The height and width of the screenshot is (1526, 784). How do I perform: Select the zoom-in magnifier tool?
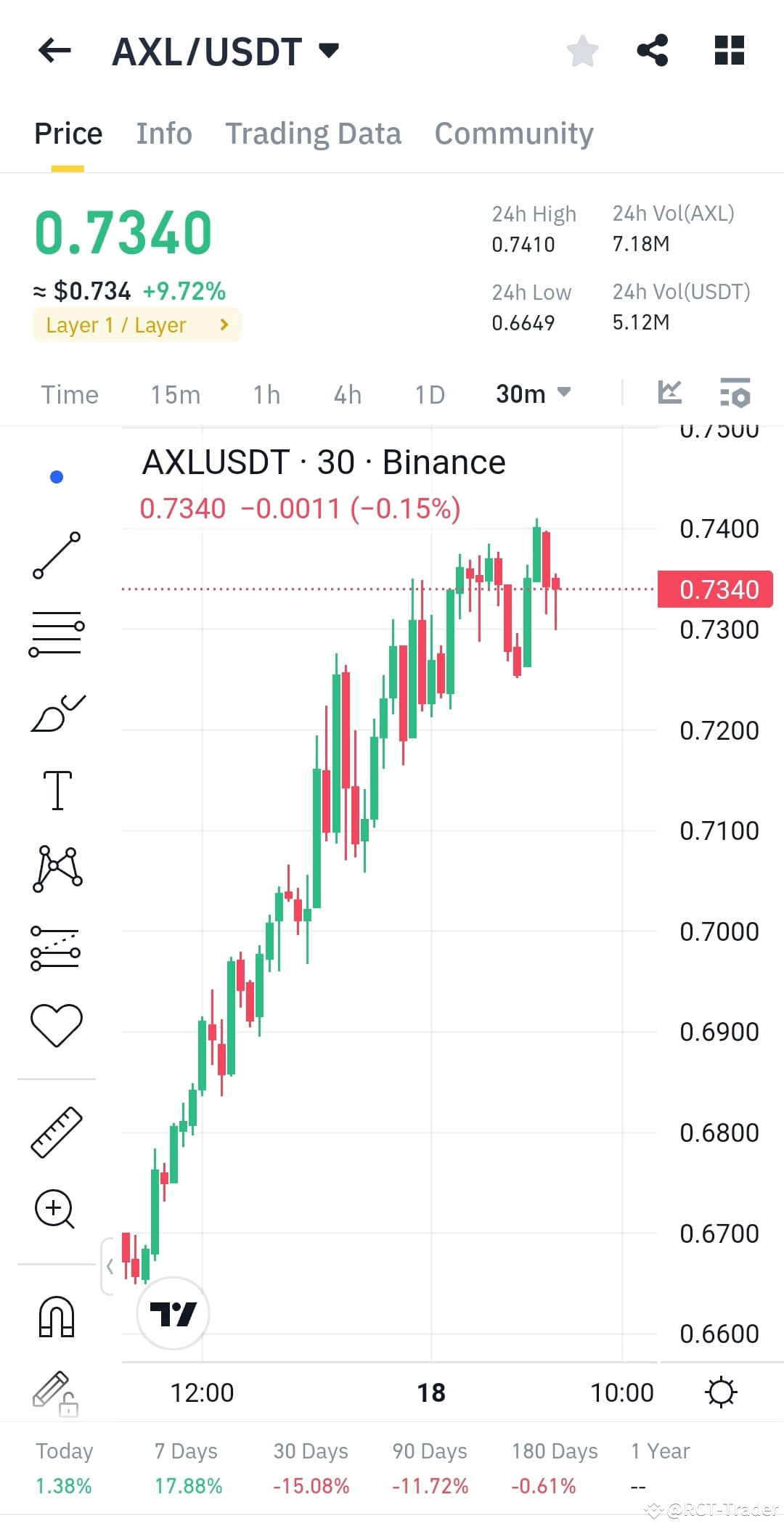coord(57,1209)
